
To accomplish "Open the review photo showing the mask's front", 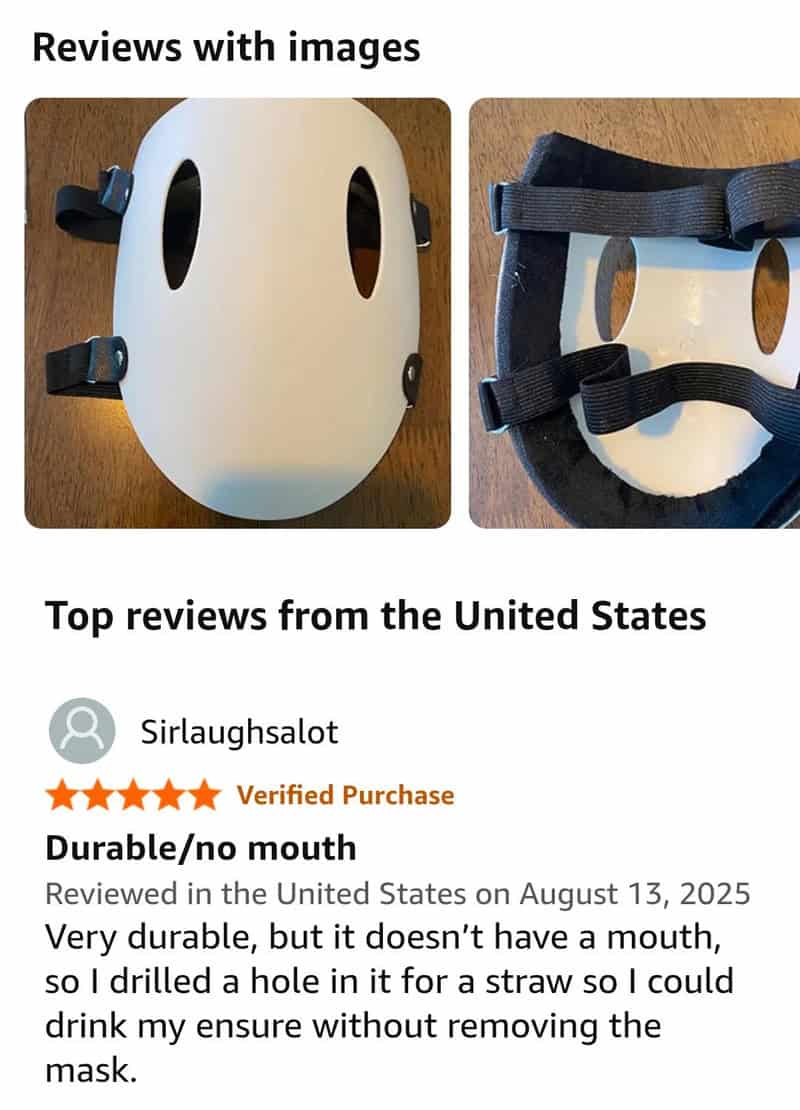I will 238,312.
